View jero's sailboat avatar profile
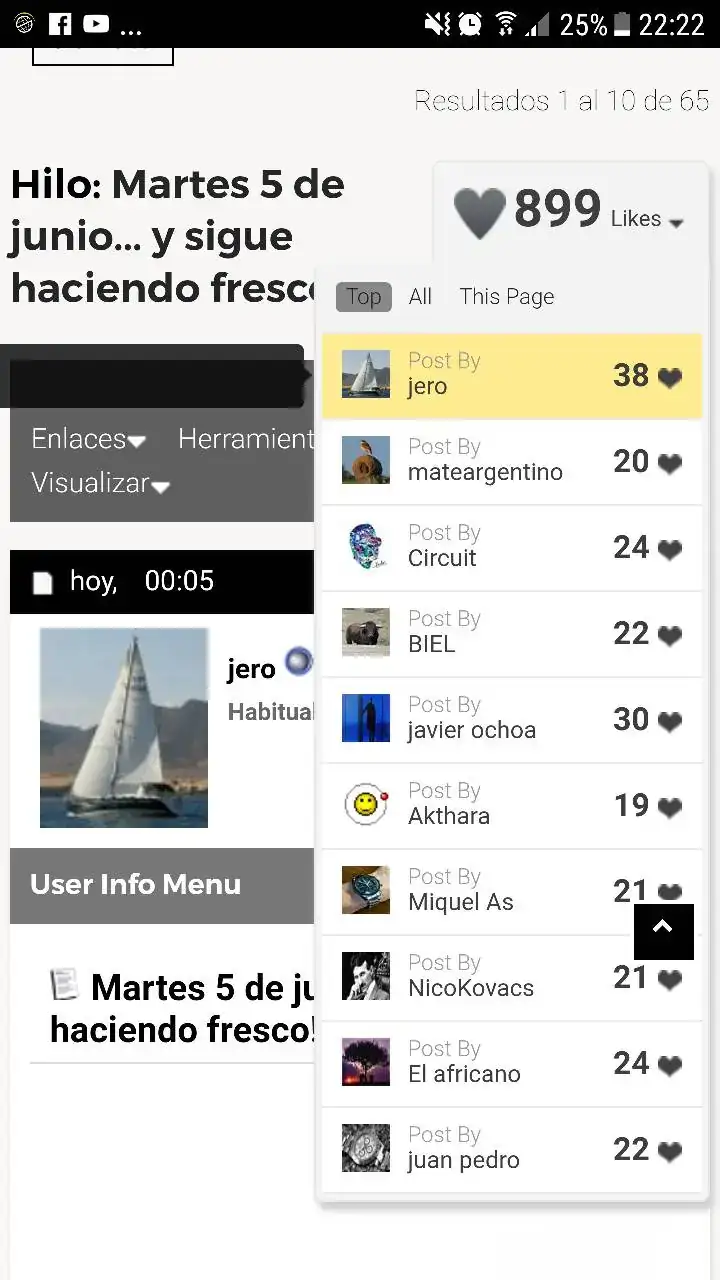The width and height of the screenshot is (720, 1280). [x=124, y=727]
